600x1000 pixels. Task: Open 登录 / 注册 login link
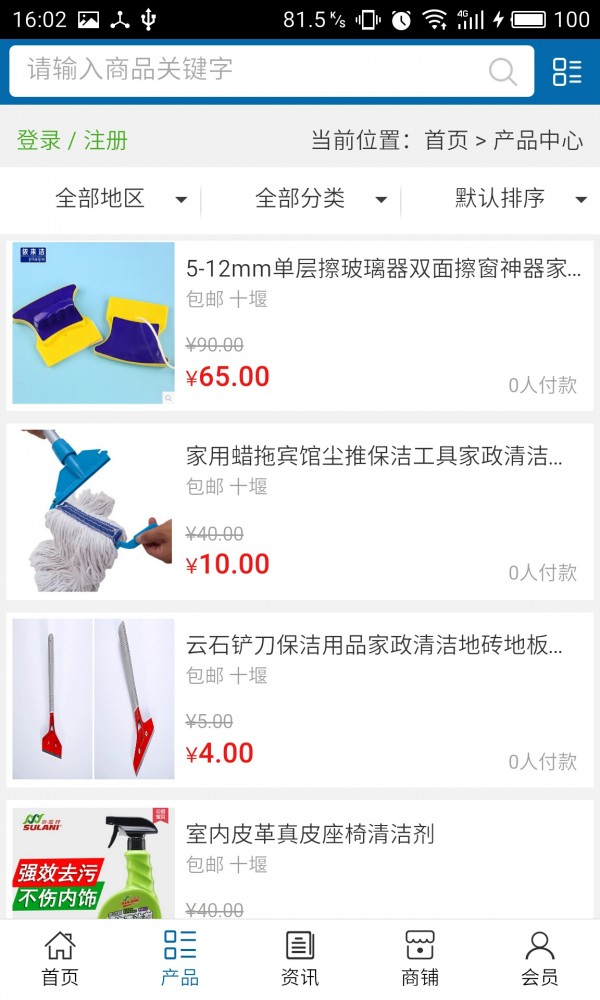72,140
